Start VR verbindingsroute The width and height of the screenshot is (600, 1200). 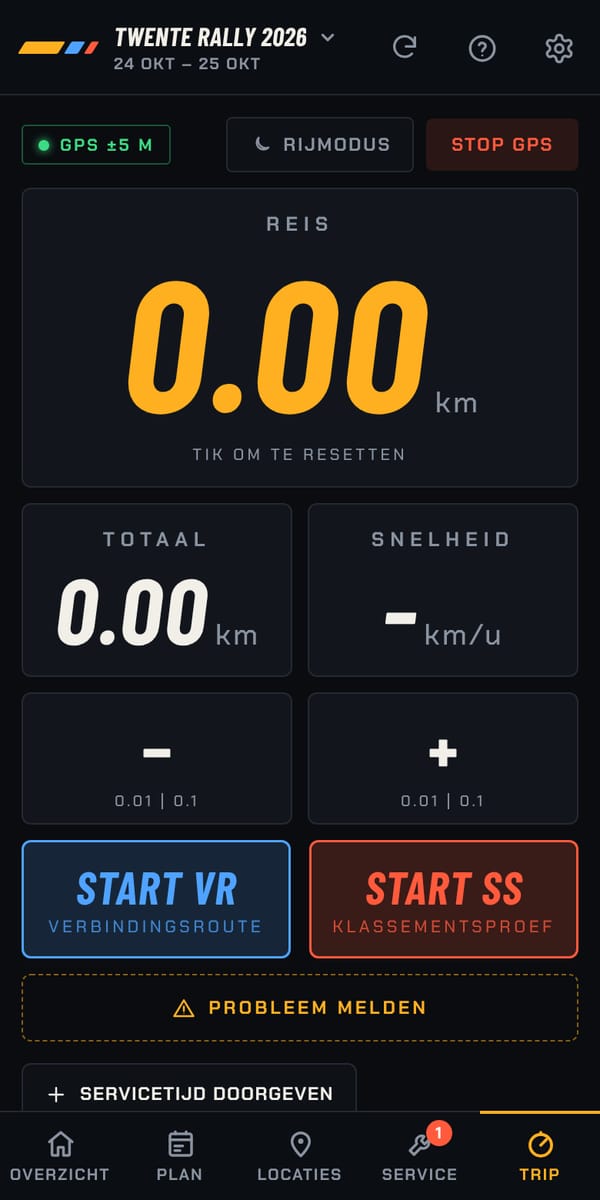(156, 900)
